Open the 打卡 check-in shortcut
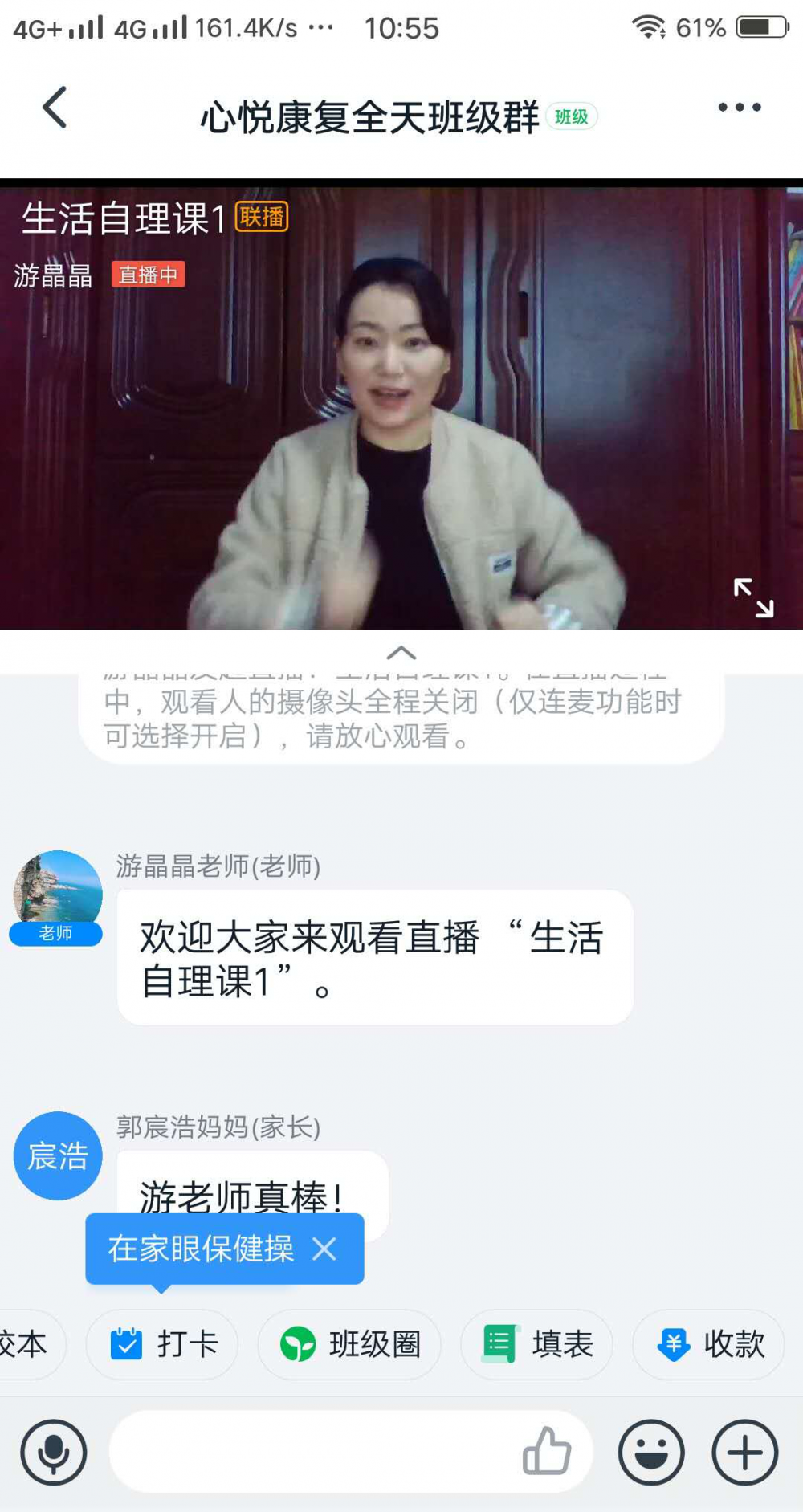The width and height of the screenshot is (803, 1512). click(163, 1344)
